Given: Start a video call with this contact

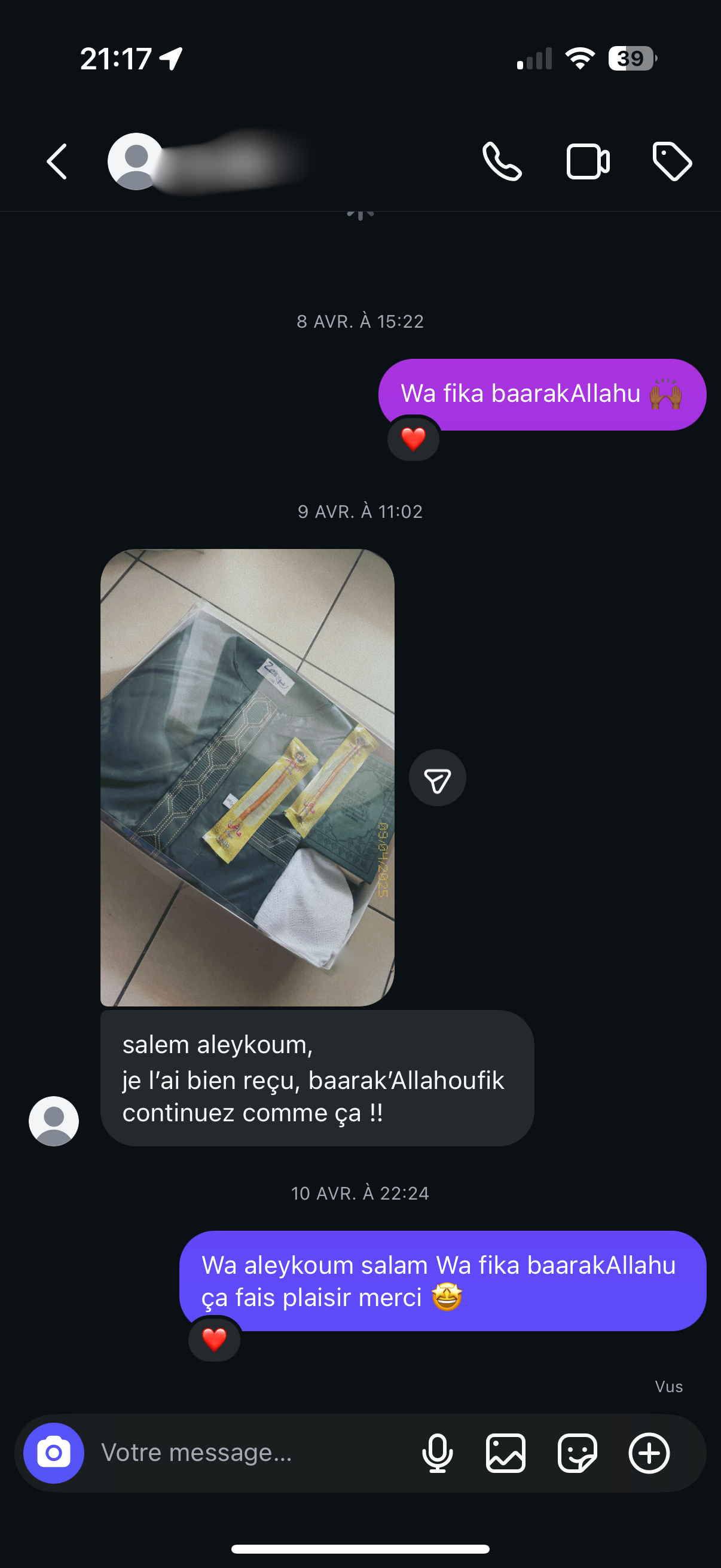Looking at the screenshot, I should pyautogui.click(x=588, y=162).
